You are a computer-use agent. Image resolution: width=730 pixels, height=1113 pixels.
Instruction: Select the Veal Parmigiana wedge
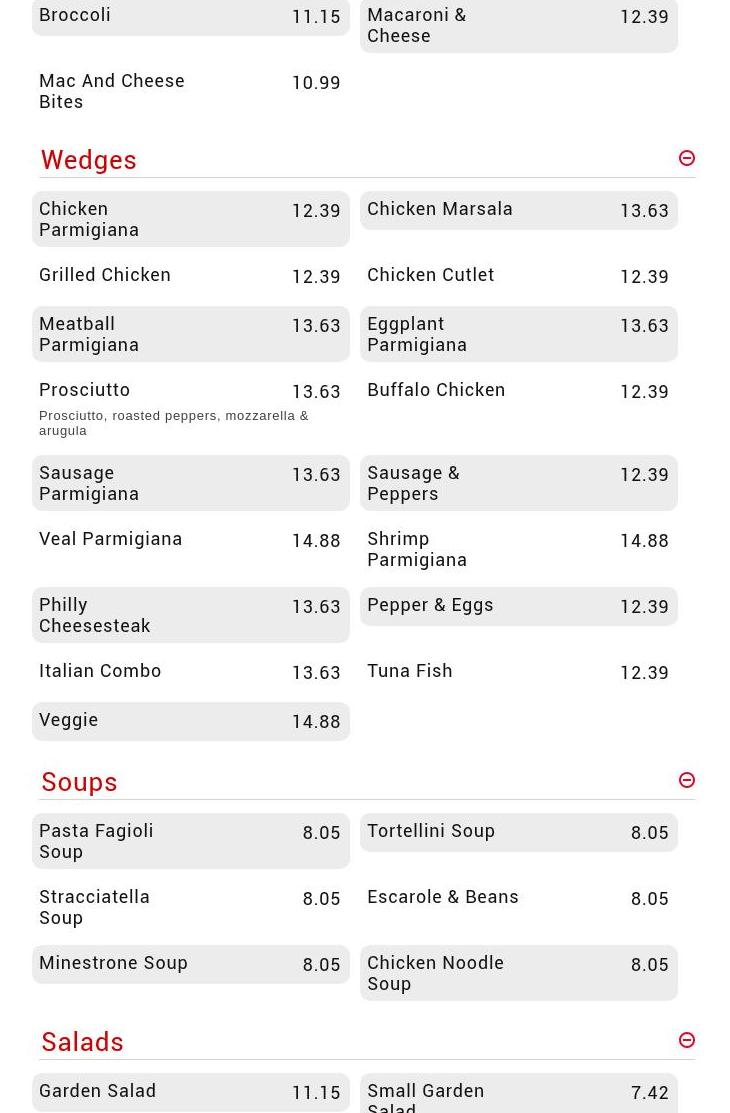(x=190, y=540)
